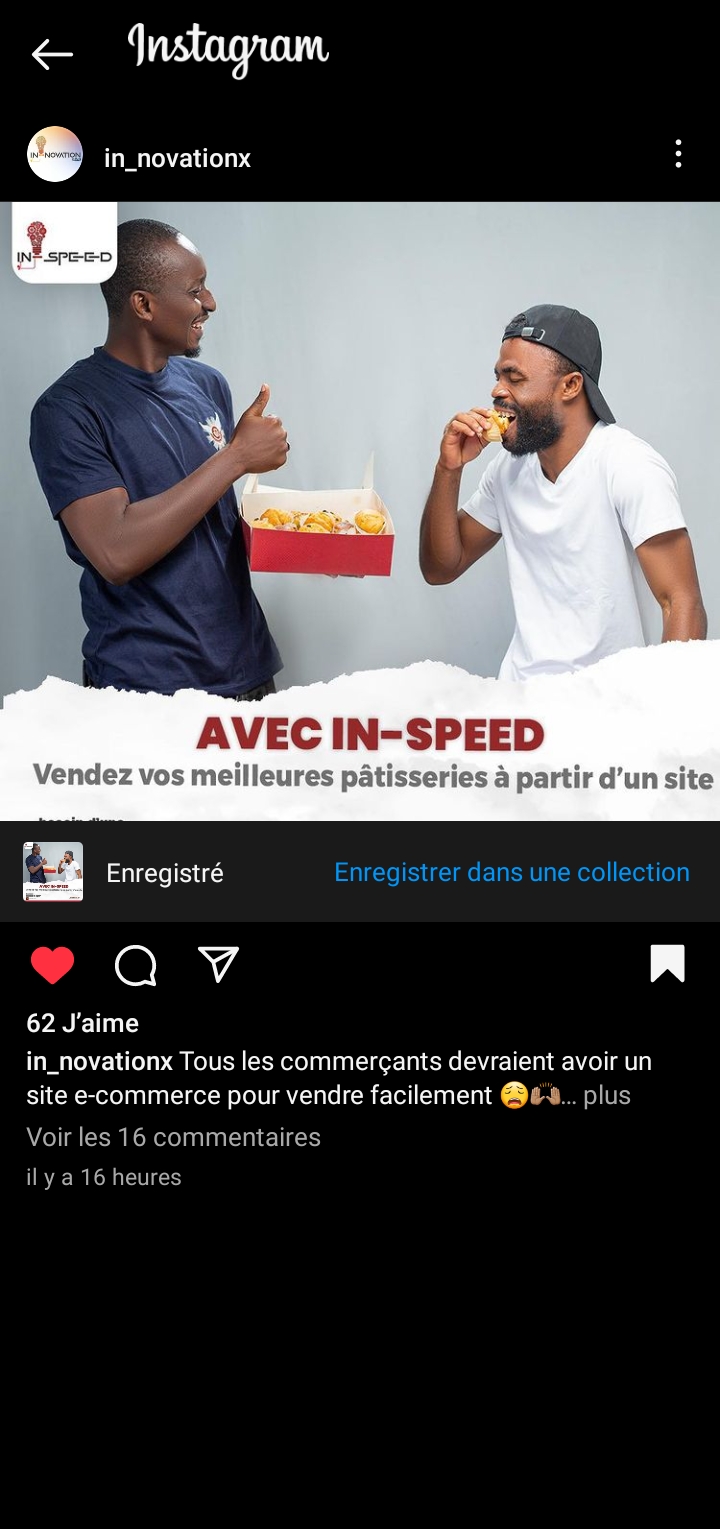Unlike the post with the red heart
The height and width of the screenshot is (1529, 720).
click(x=52, y=965)
